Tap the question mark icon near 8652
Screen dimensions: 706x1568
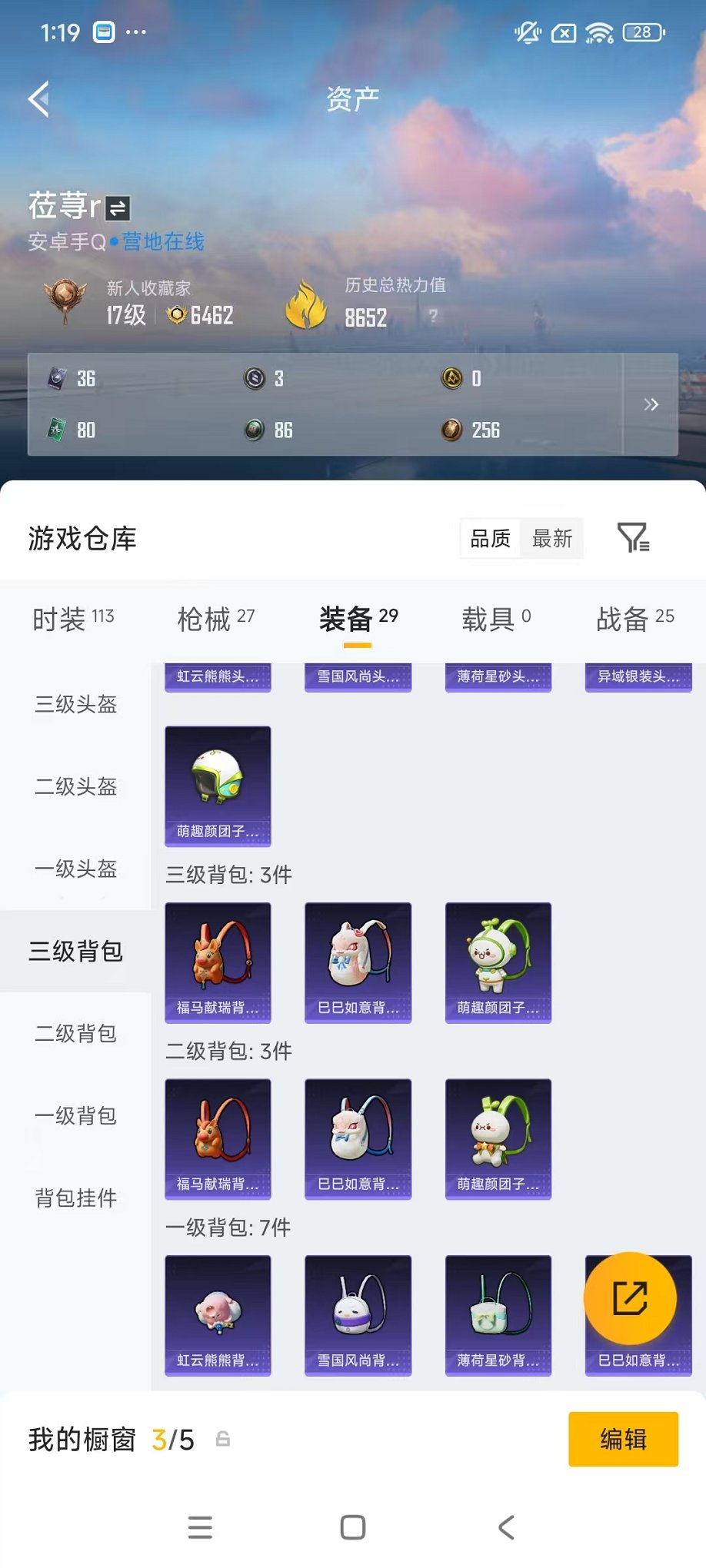pyautogui.click(x=433, y=315)
